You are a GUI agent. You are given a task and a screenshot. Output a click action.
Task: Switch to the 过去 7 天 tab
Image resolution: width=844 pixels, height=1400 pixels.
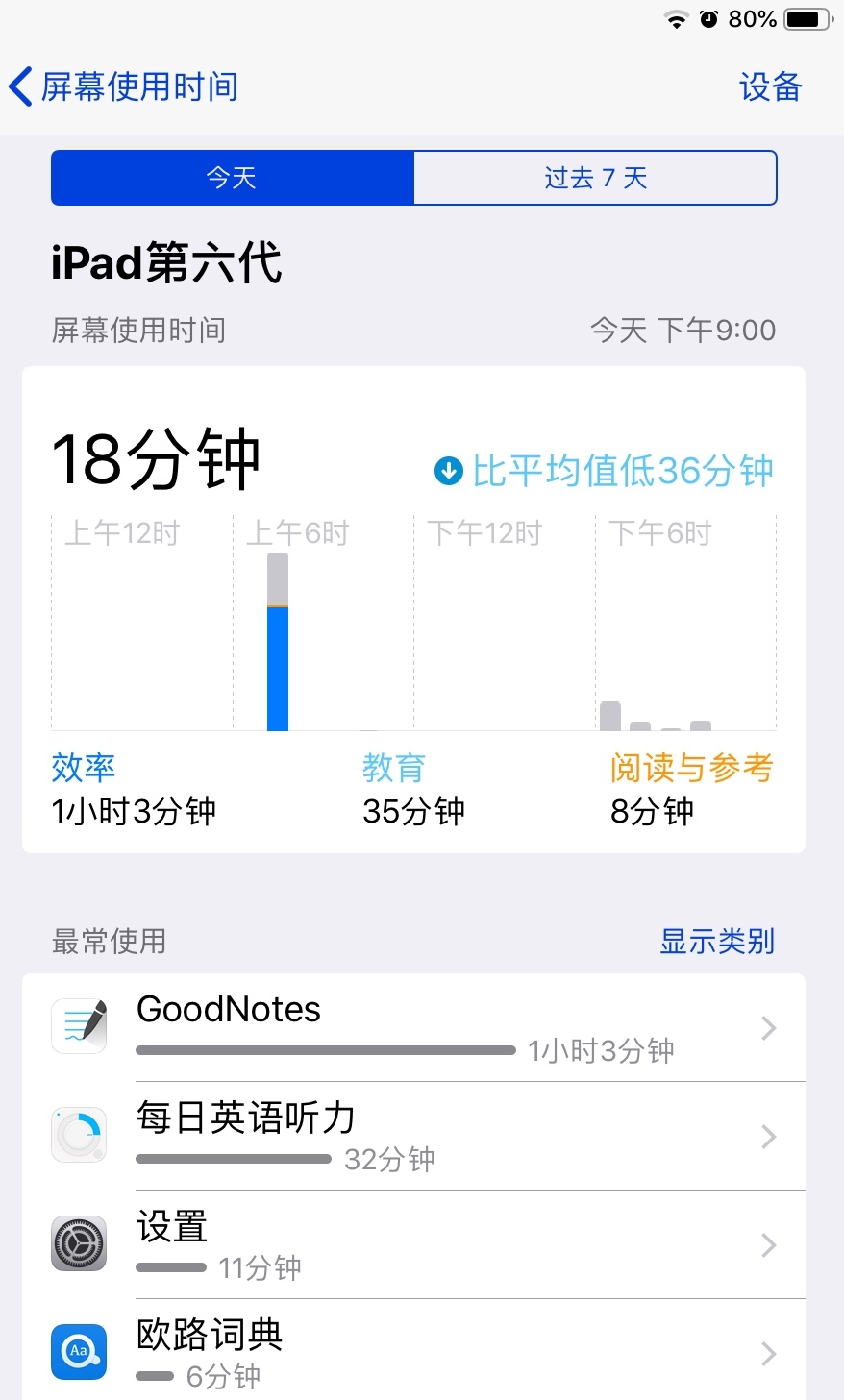click(595, 178)
